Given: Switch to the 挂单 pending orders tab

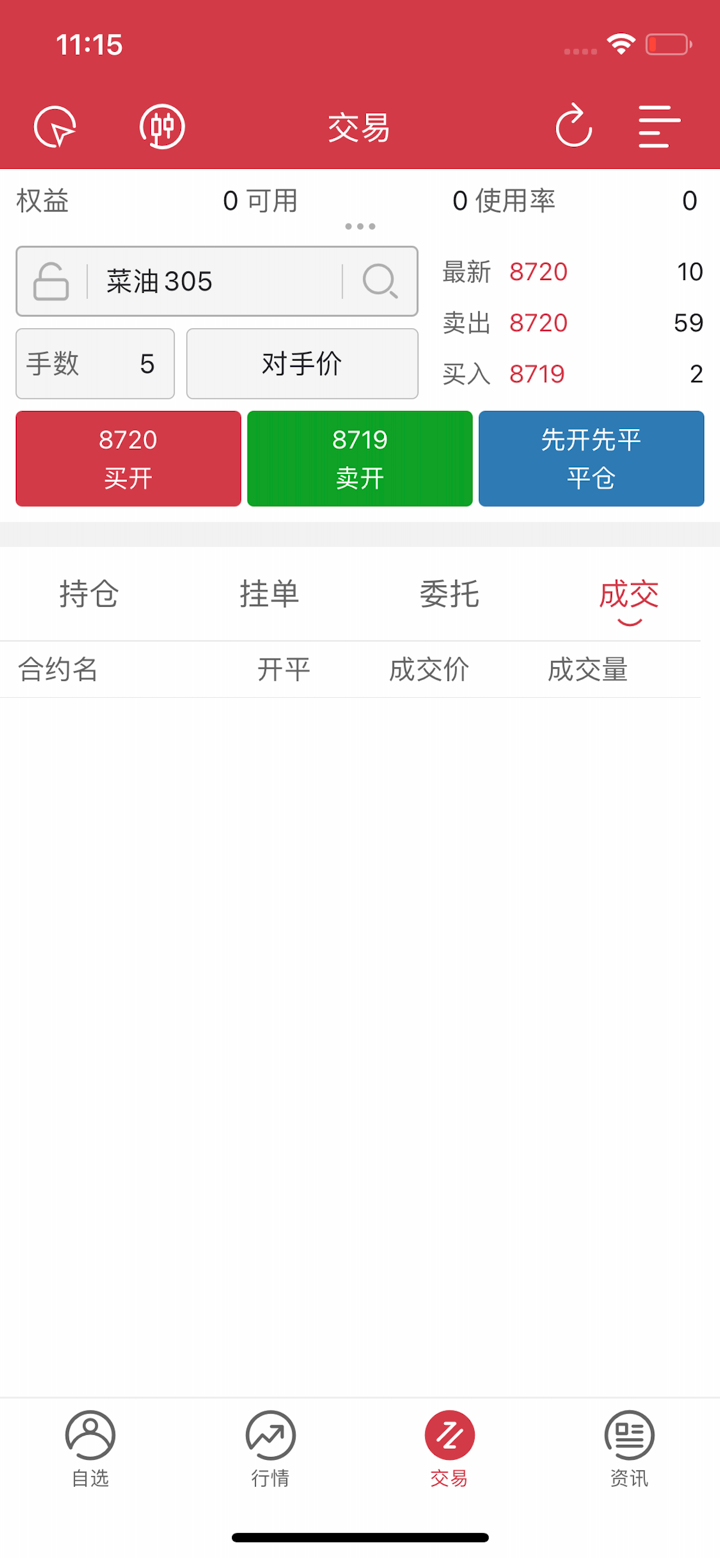Looking at the screenshot, I should (x=269, y=594).
